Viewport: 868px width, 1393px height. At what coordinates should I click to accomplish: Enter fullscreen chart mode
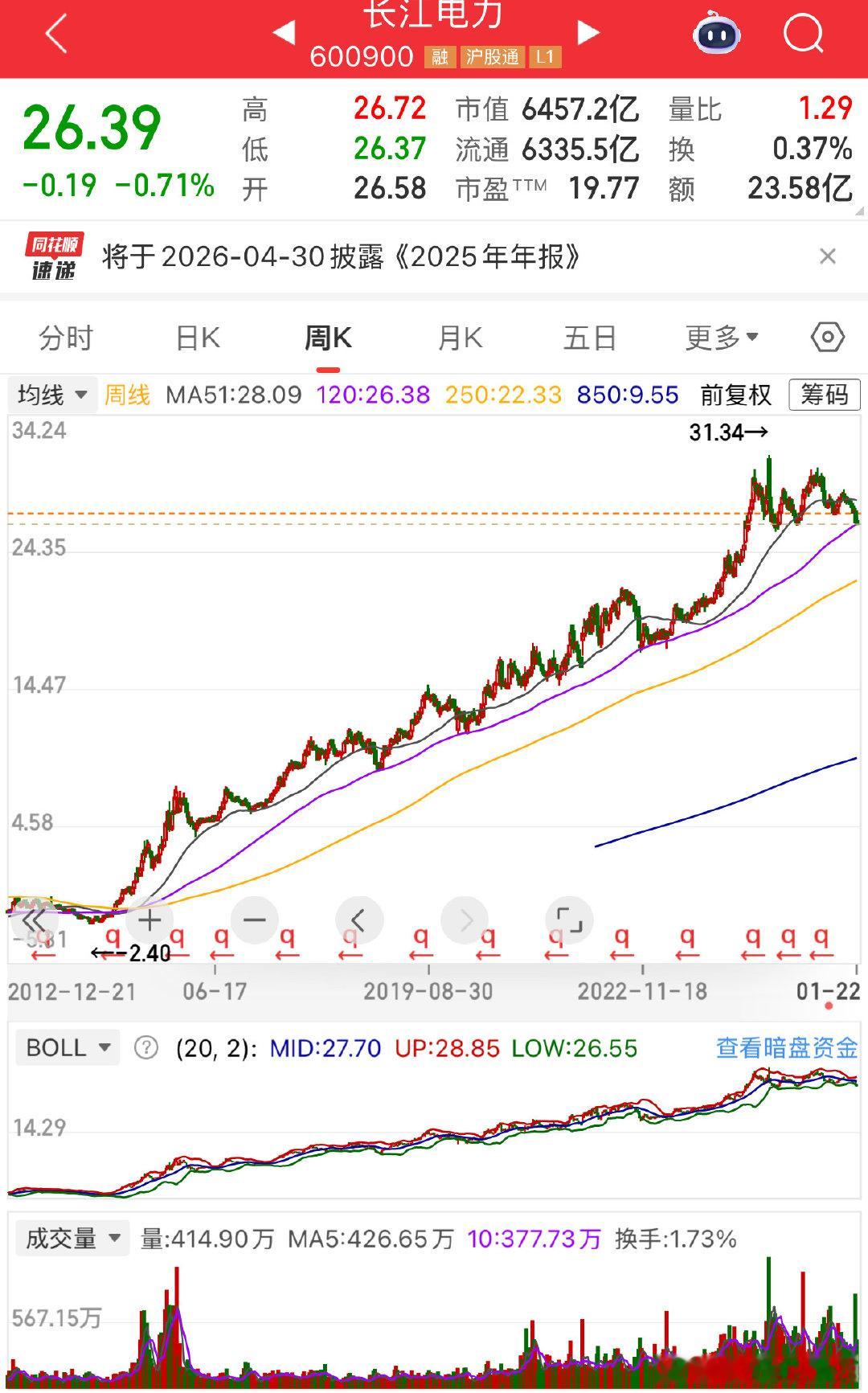(x=571, y=920)
